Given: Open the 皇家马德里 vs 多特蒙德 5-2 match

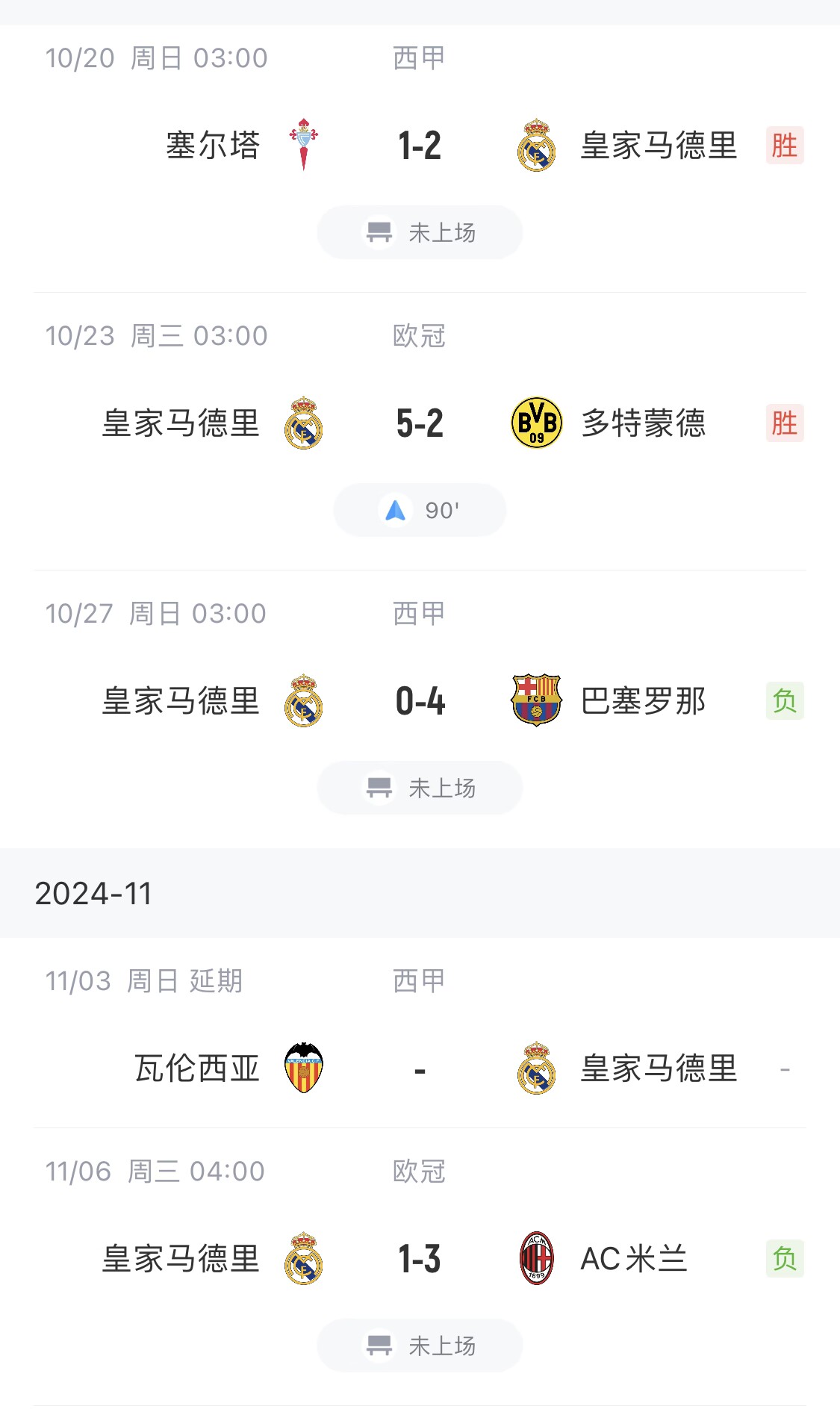Looking at the screenshot, I should tap(420, 423).
